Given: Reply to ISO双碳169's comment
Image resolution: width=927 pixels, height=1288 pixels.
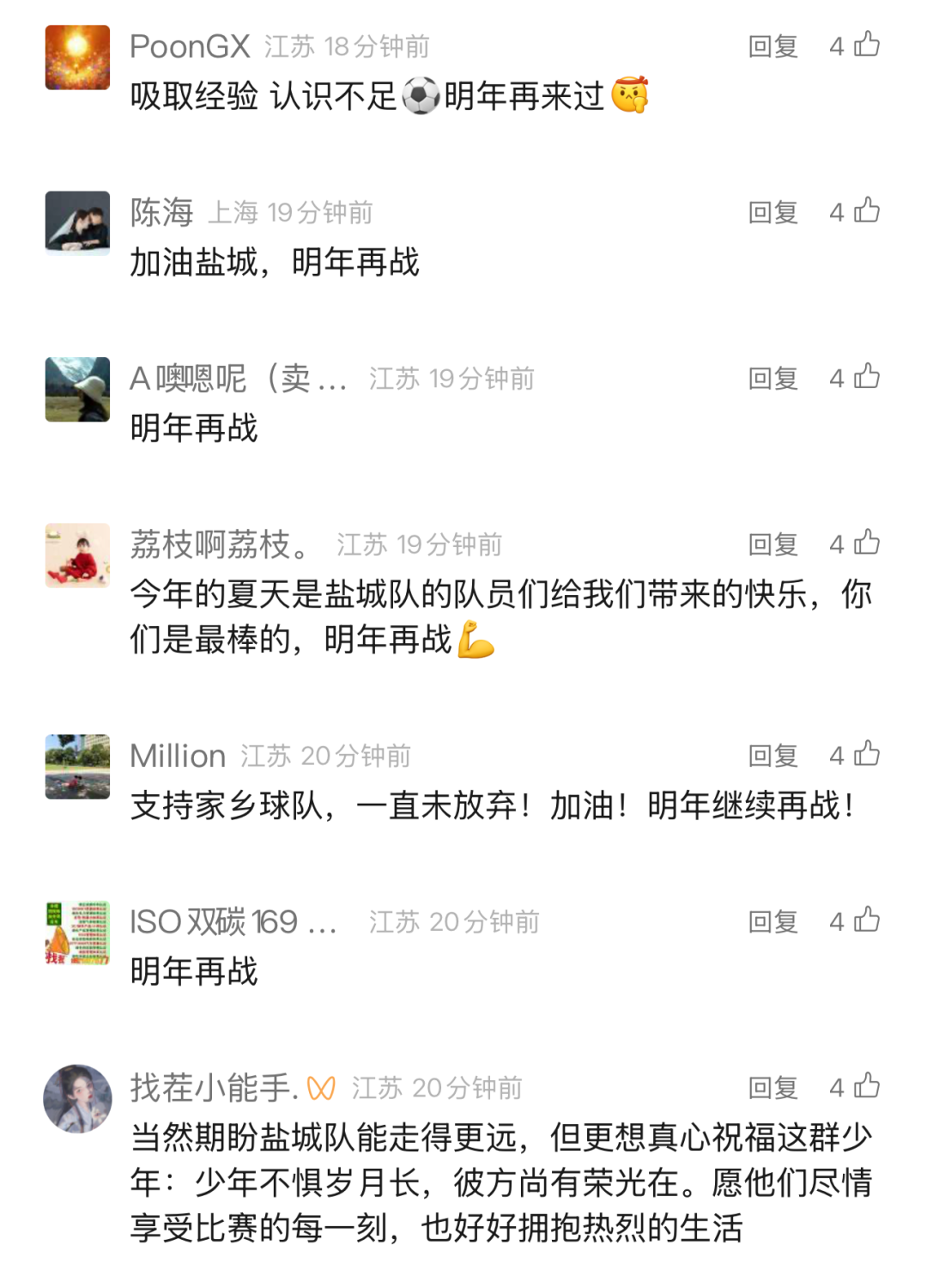Looking at the screenshot, I should click(772, 922).
